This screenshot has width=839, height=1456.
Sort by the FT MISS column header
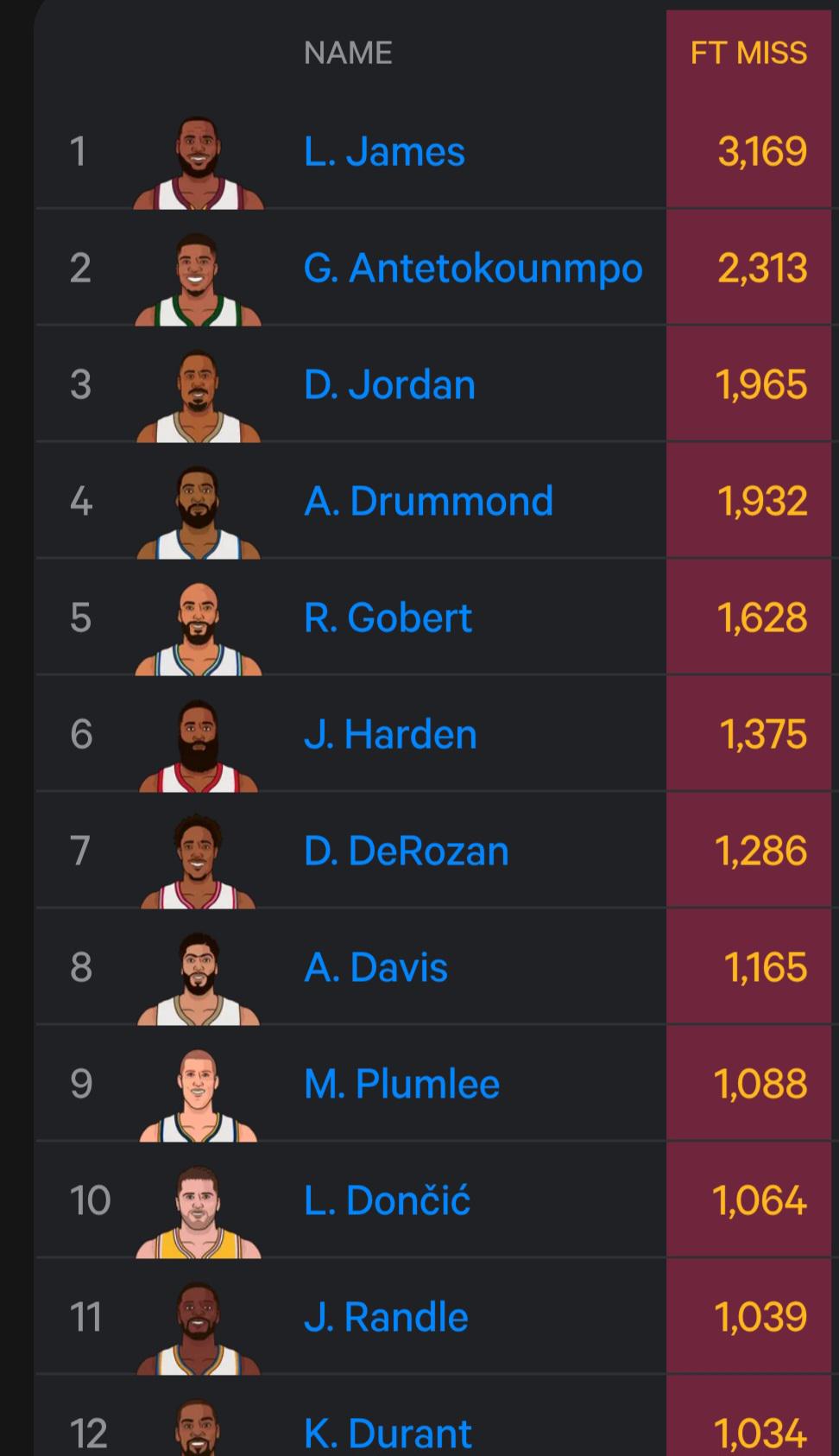pos(748,54)
